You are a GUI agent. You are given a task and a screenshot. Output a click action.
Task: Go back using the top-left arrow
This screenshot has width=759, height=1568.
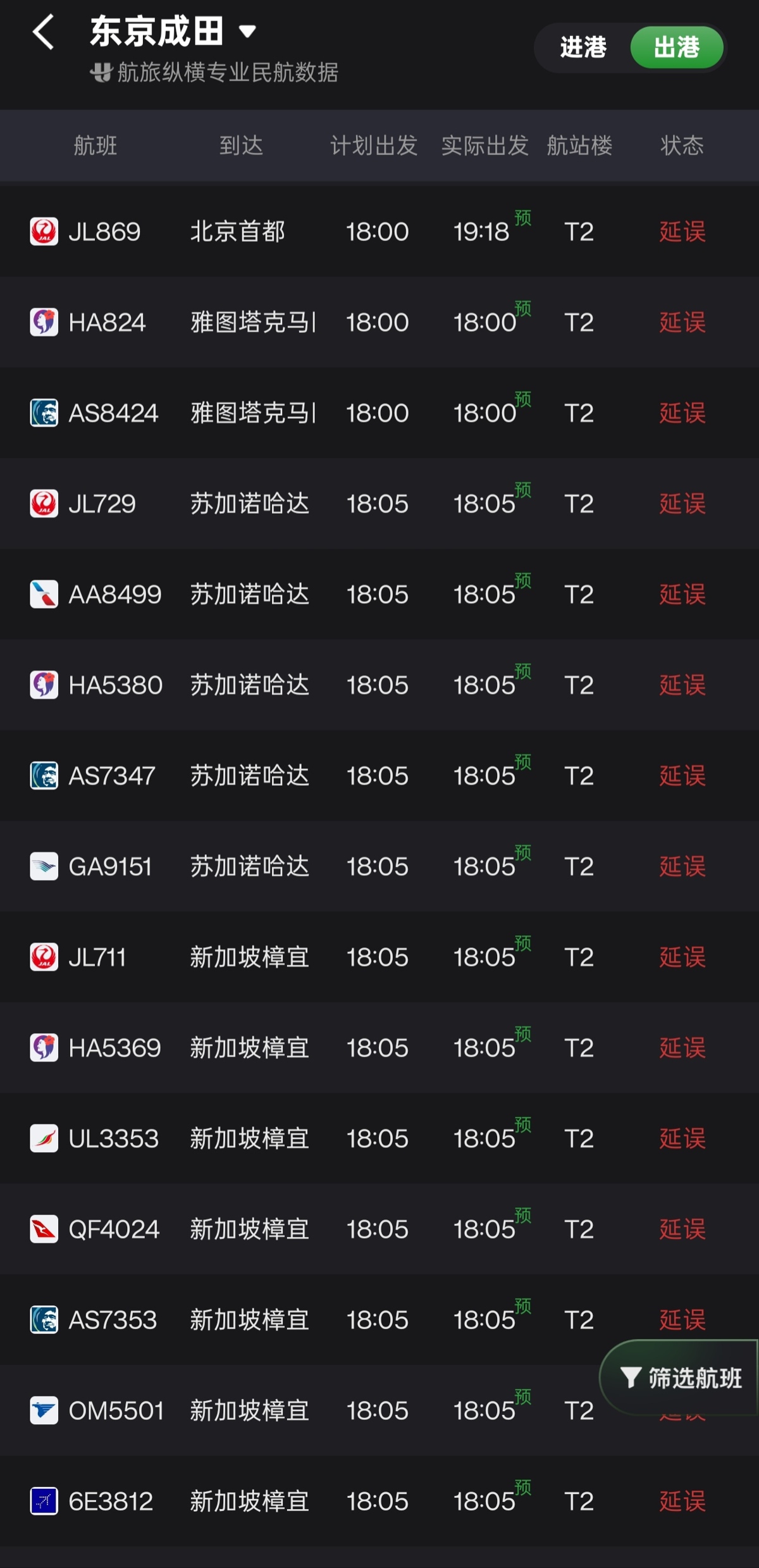tap(43, 32)
